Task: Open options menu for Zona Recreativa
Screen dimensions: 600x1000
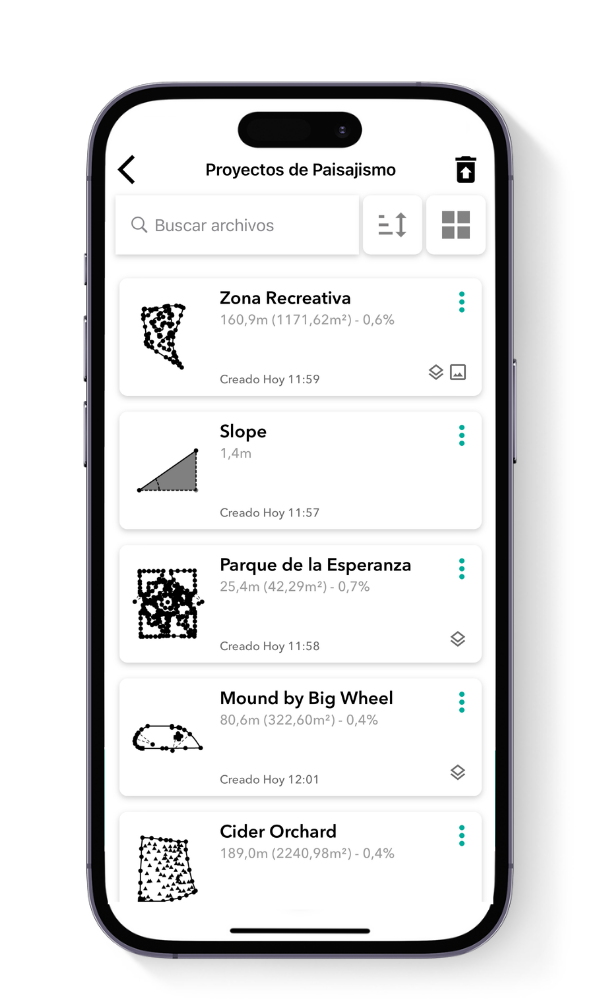Action: [461, 302]
